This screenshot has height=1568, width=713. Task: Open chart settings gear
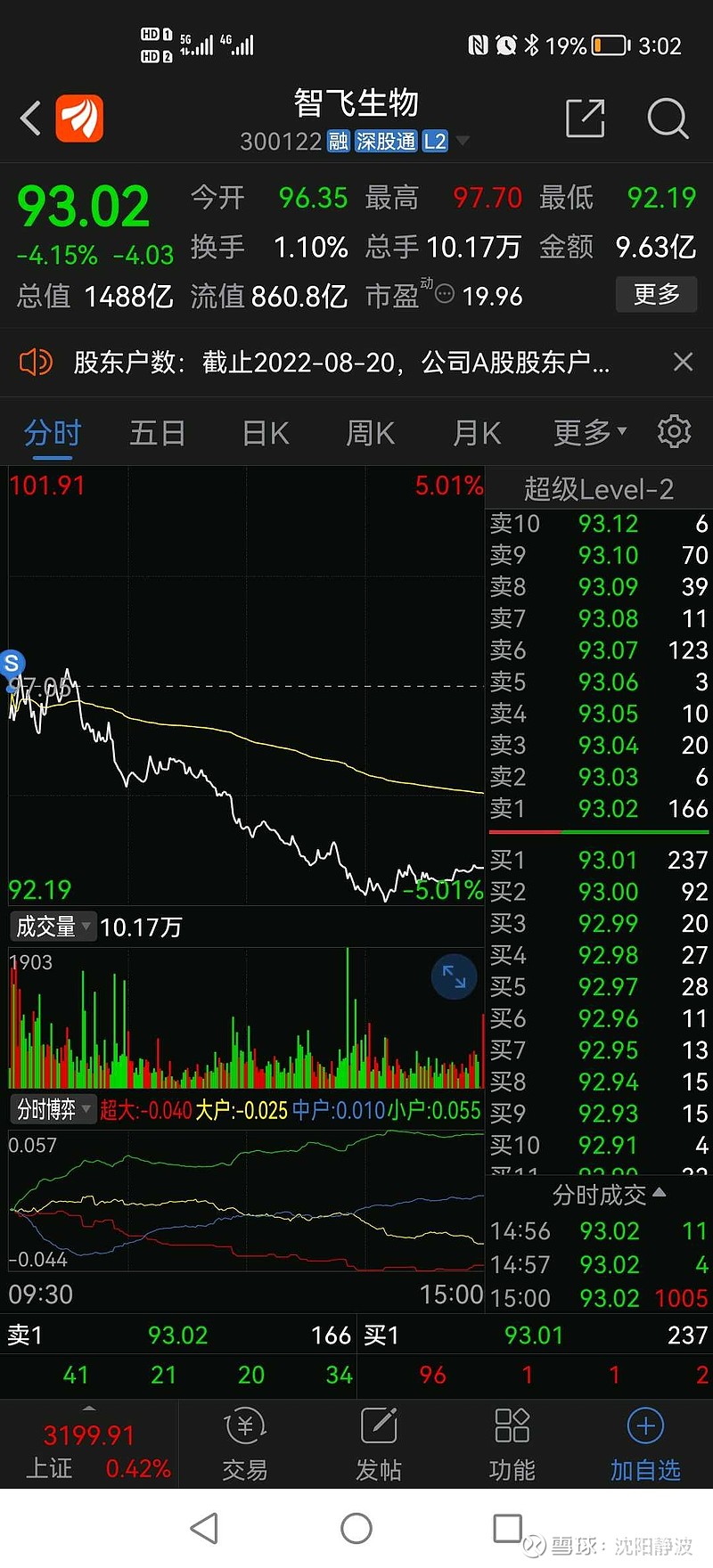tap(674, 431)
